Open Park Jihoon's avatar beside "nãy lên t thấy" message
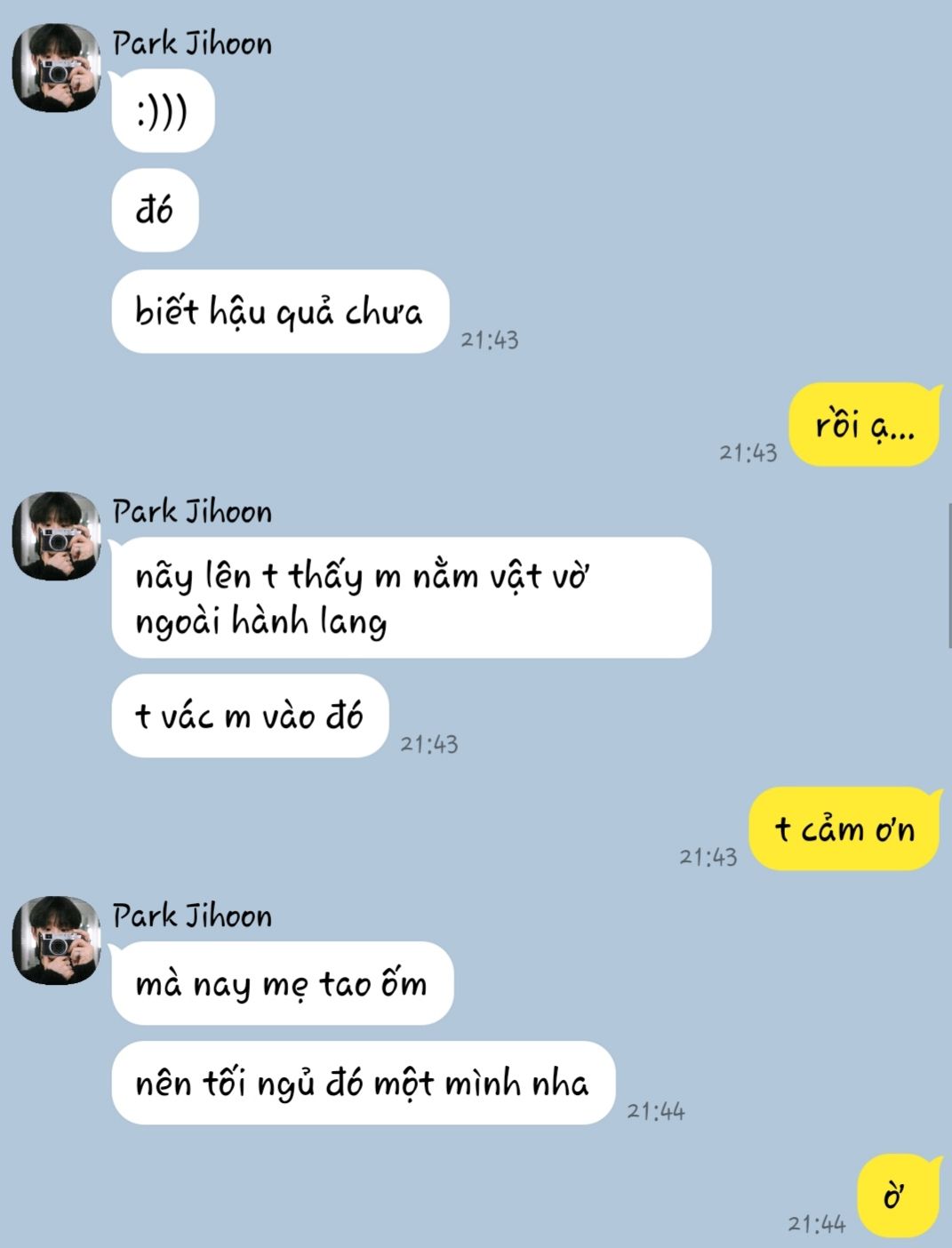The height and width of the screenshot is (1248, 952). [56, 536]
